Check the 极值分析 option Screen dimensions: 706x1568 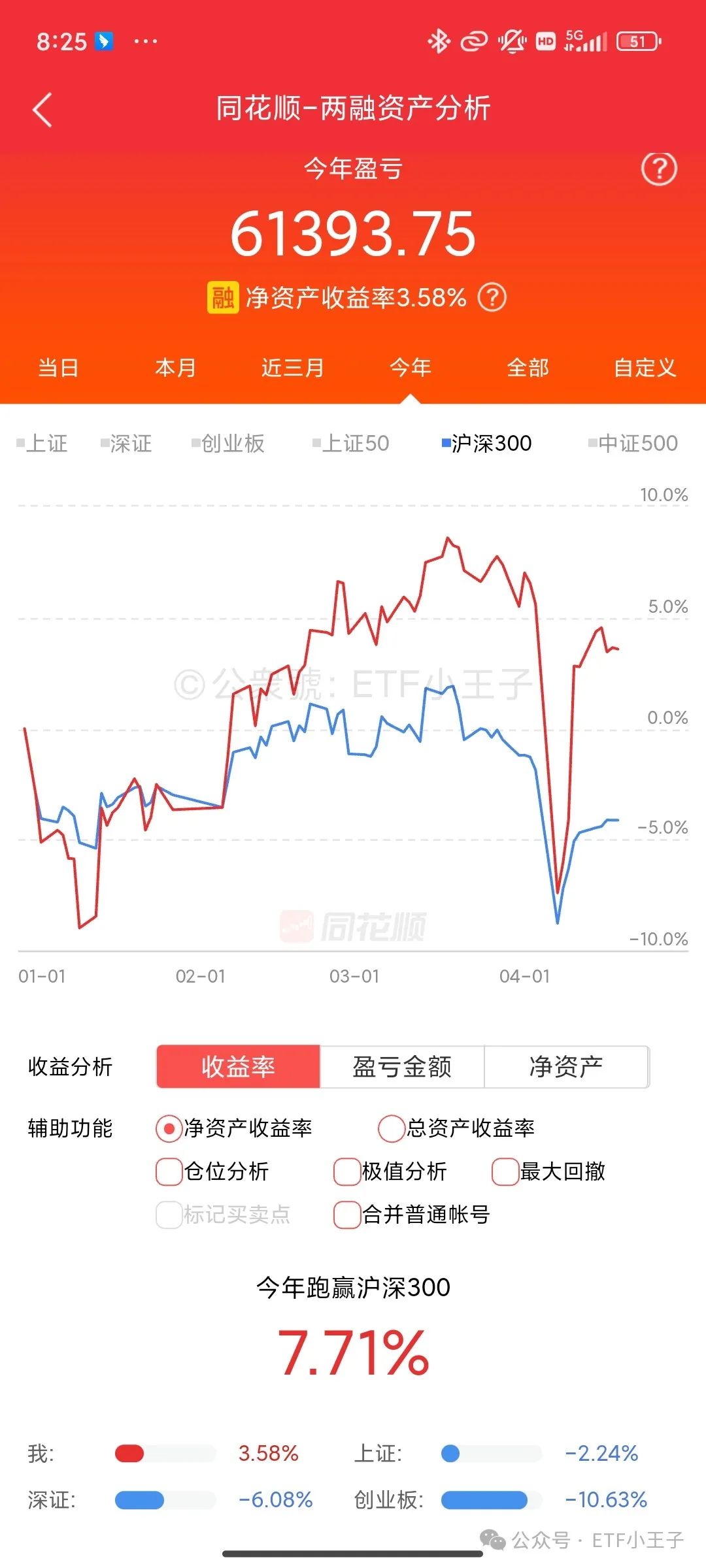point(390,1171)
